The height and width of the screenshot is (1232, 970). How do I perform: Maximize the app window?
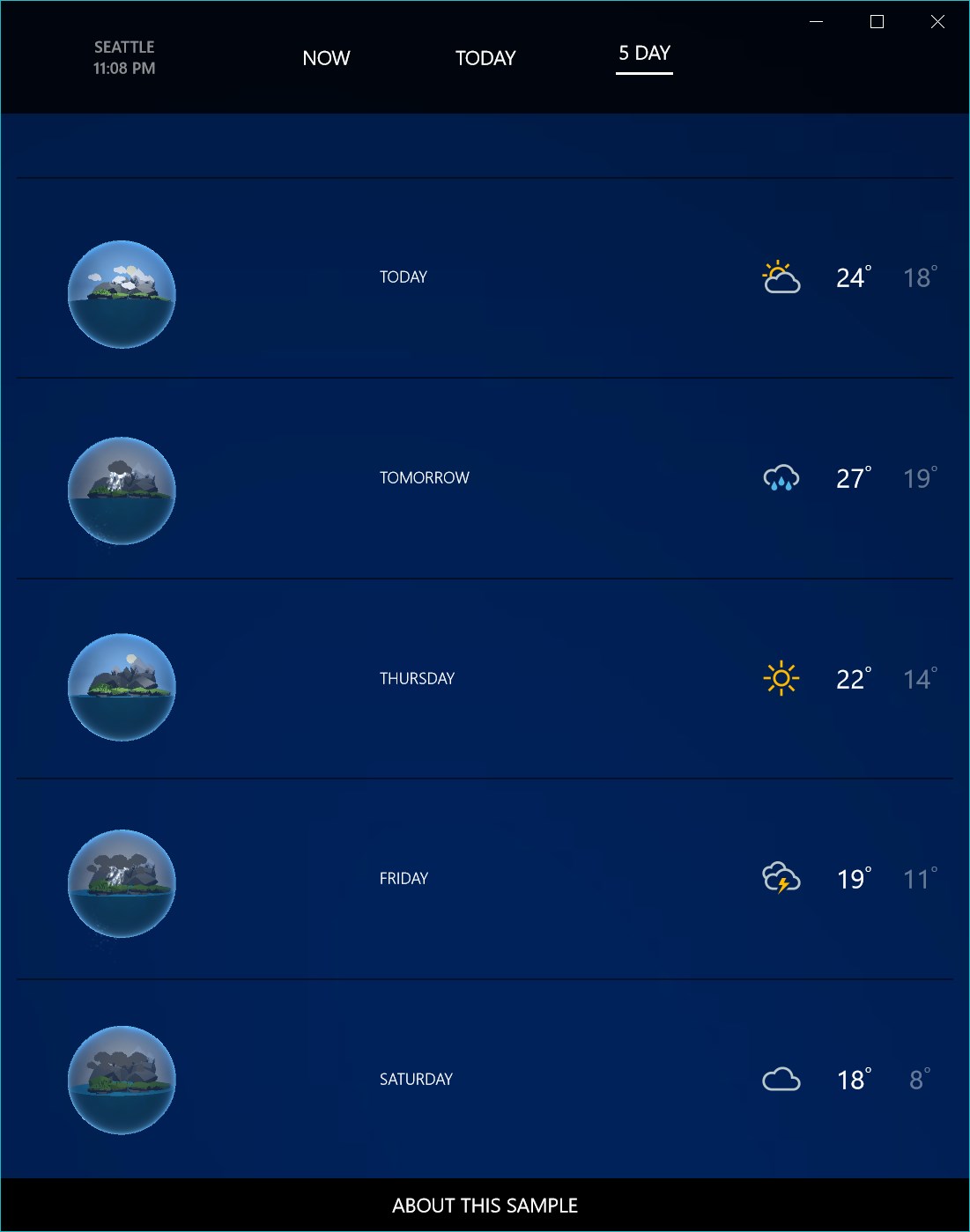(877, 22)
